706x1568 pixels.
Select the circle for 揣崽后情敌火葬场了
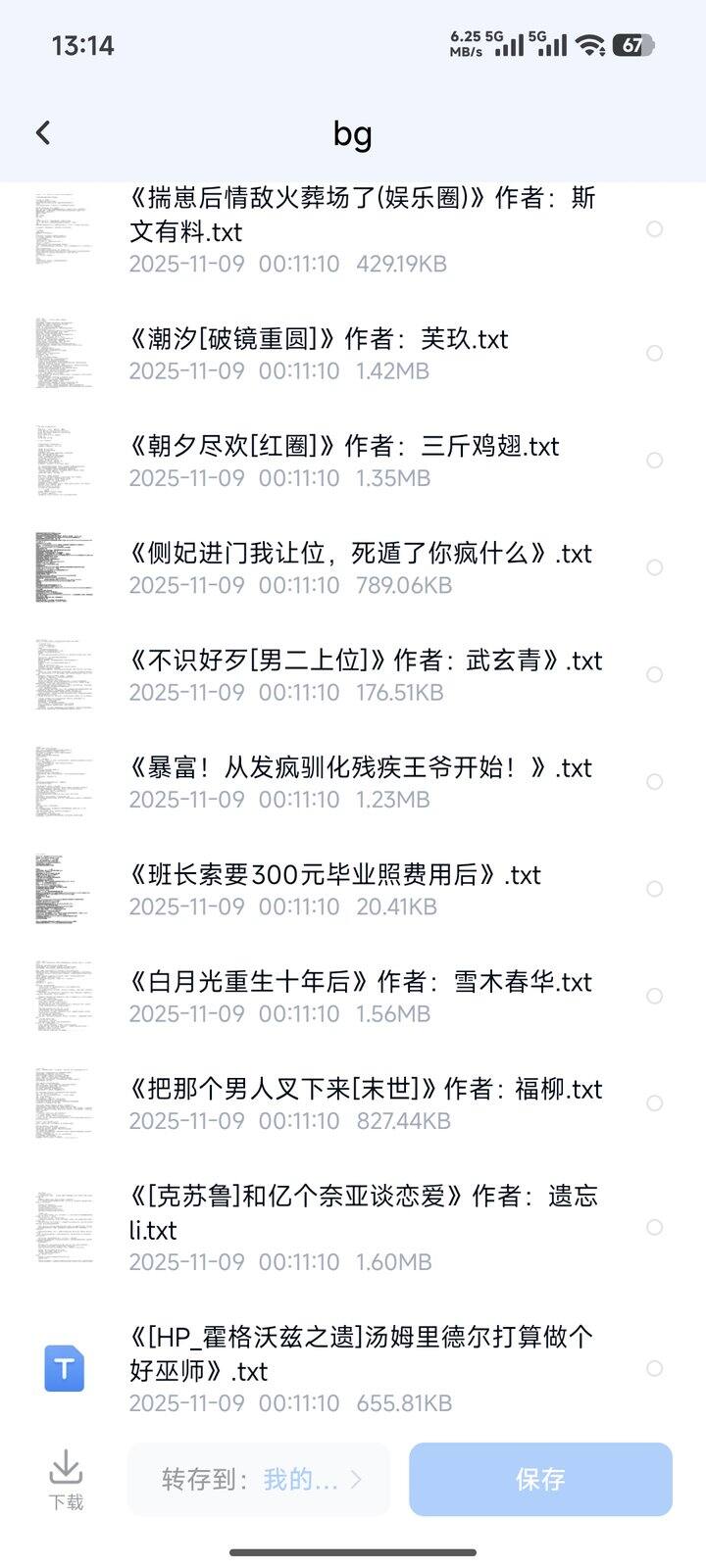coord(654,228)
